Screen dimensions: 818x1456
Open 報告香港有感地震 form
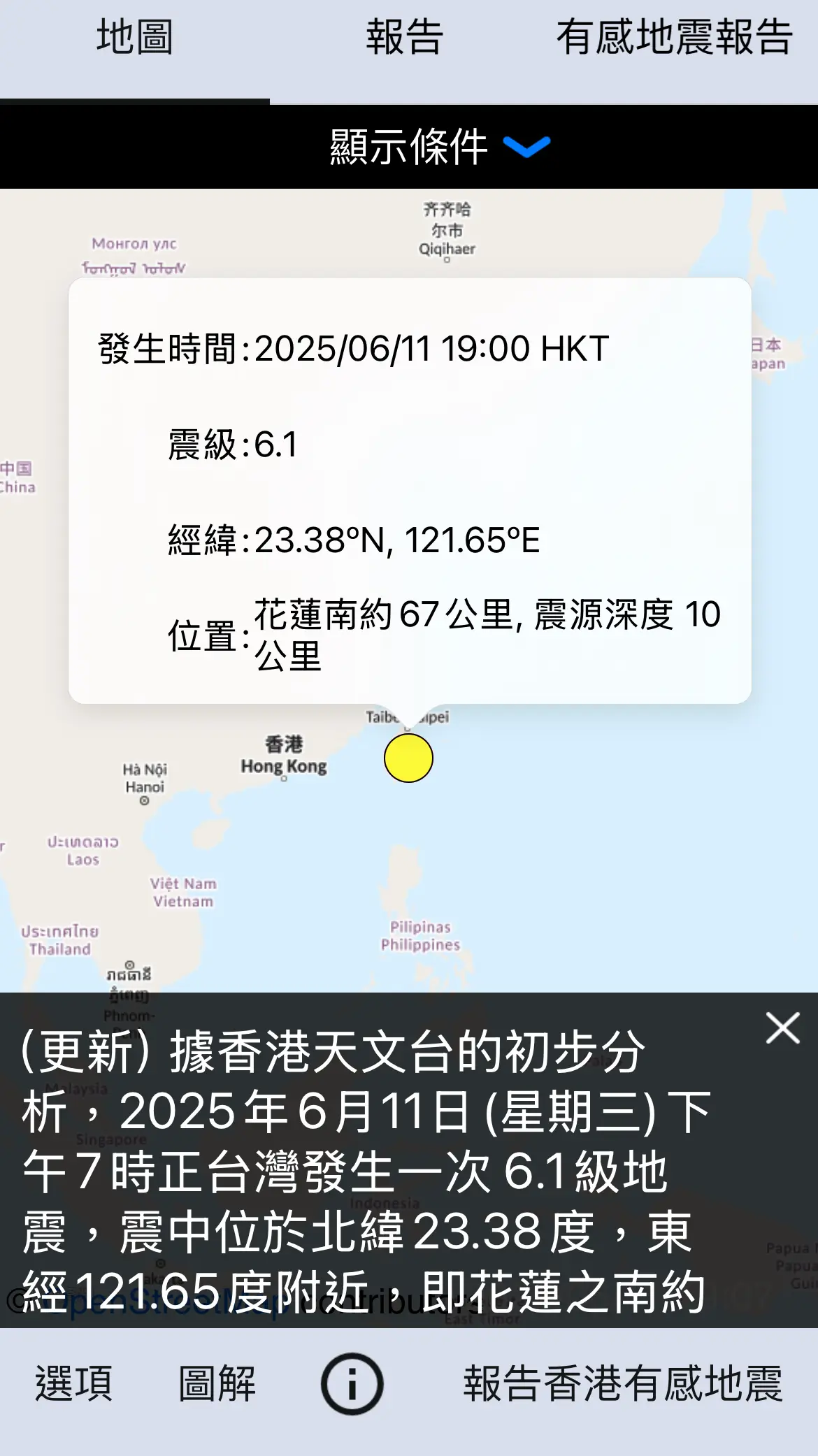tap(623, 1383)
